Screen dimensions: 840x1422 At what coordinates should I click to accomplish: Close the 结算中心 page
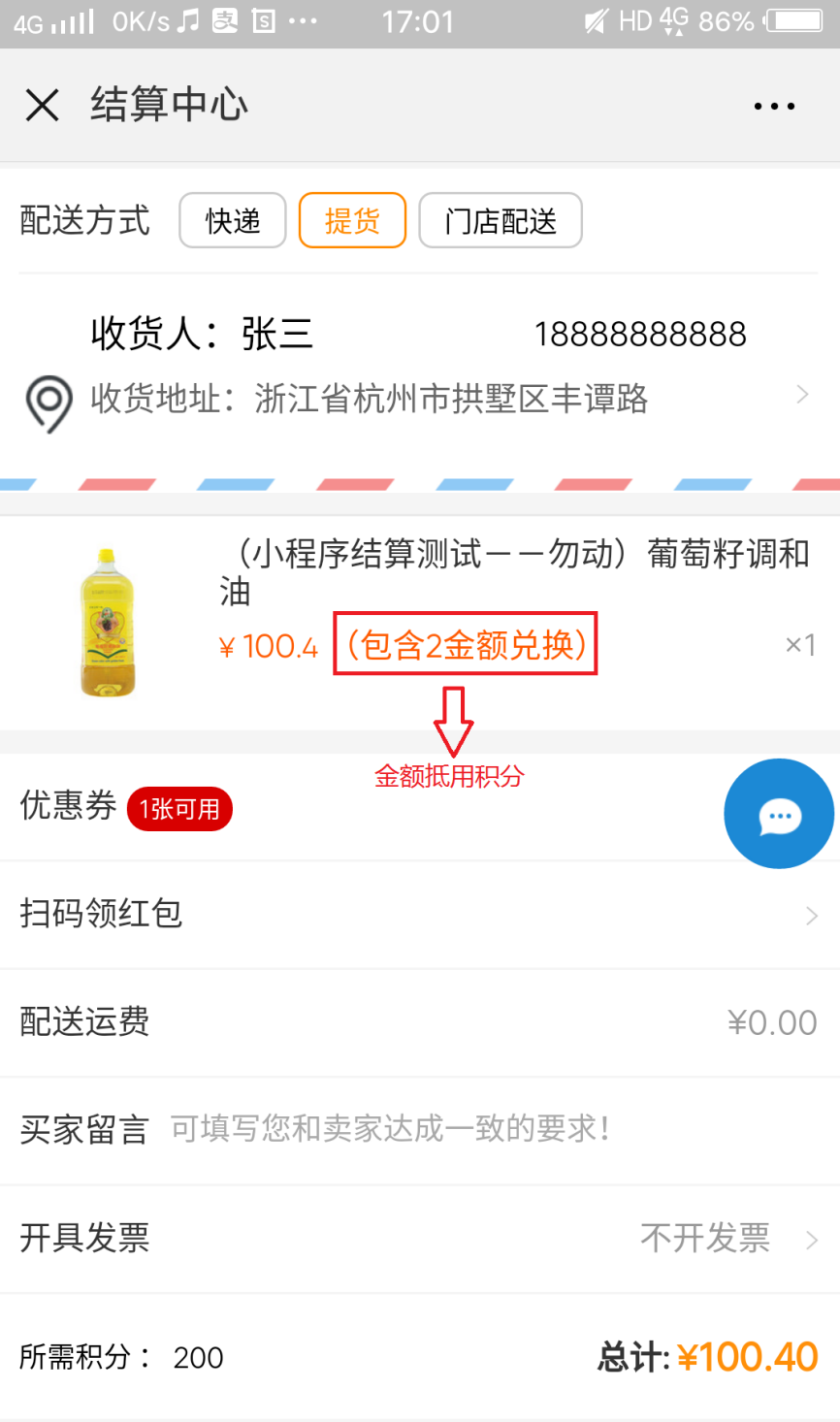coord(43,105)
